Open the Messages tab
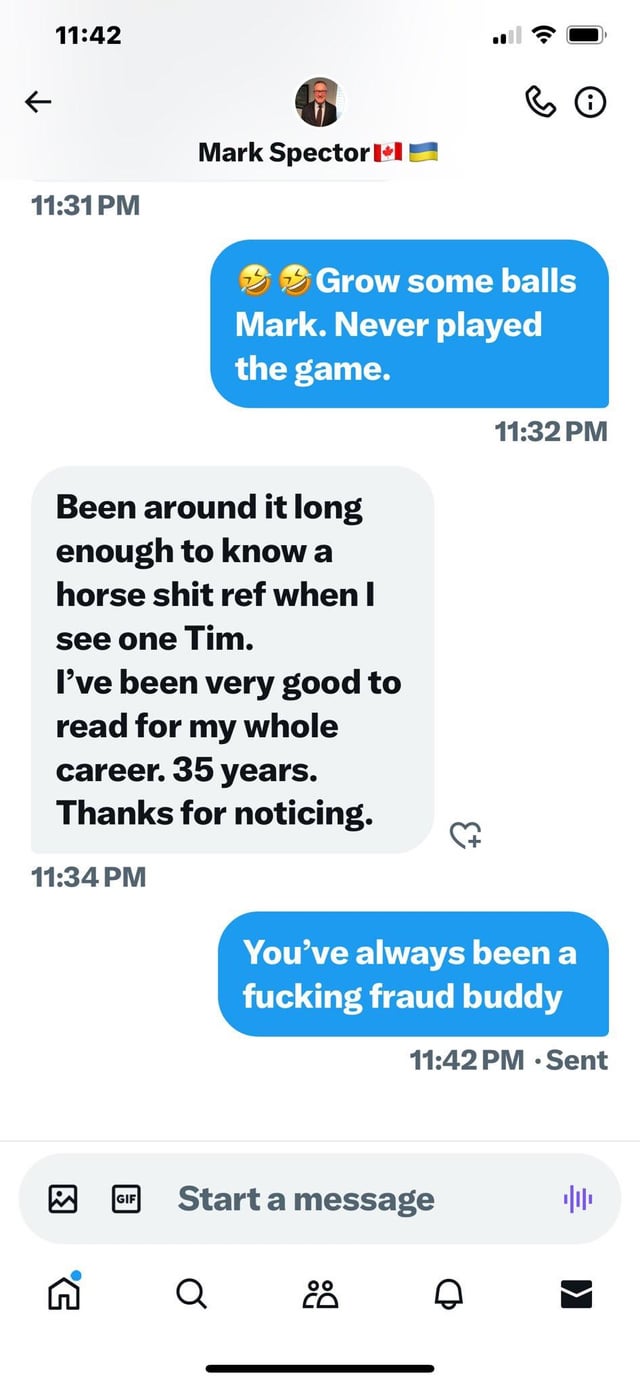 coord(576,1294)
